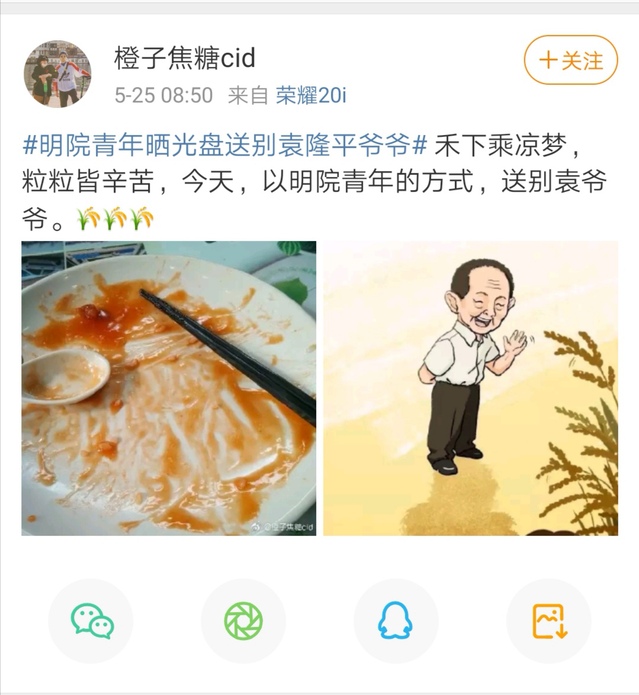Tap the username 橙子焦糖cid
The image size is (639, 695).
[185, 60]
